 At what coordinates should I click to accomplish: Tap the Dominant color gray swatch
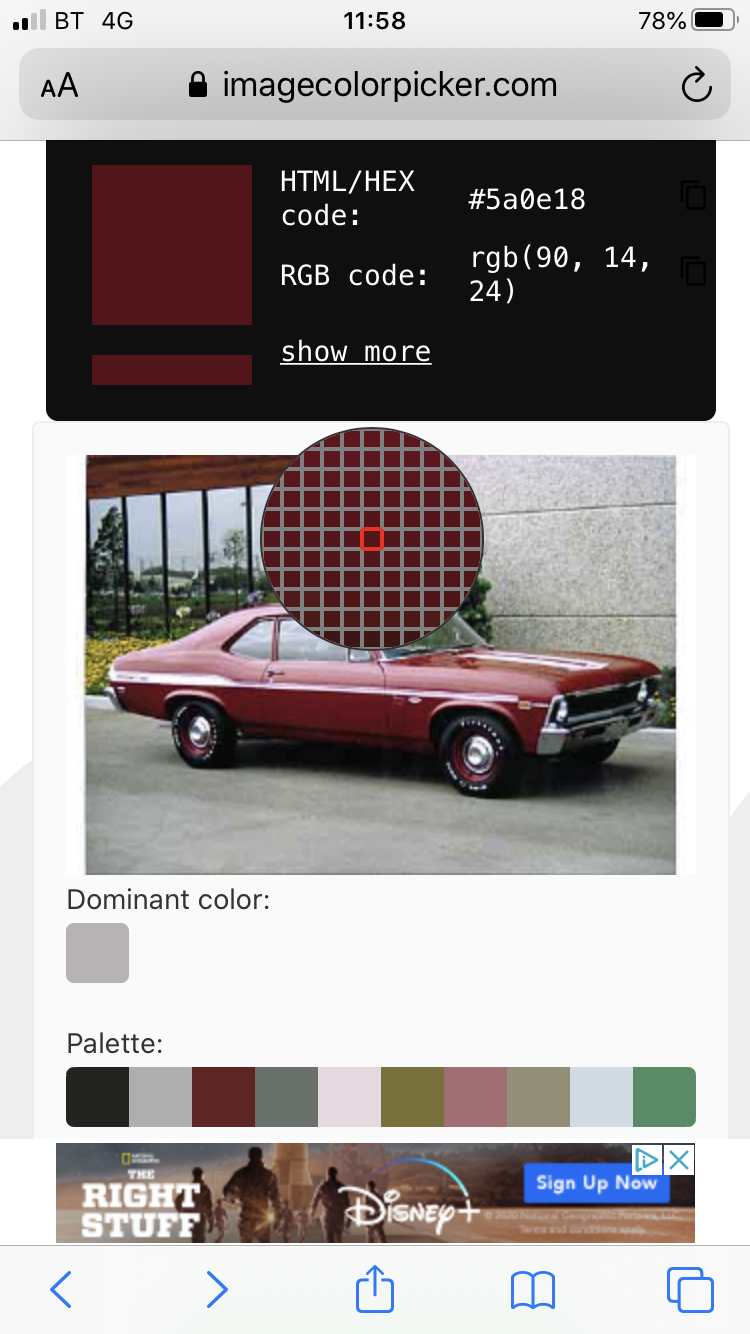pyautogui.click(x=97, y=952)
